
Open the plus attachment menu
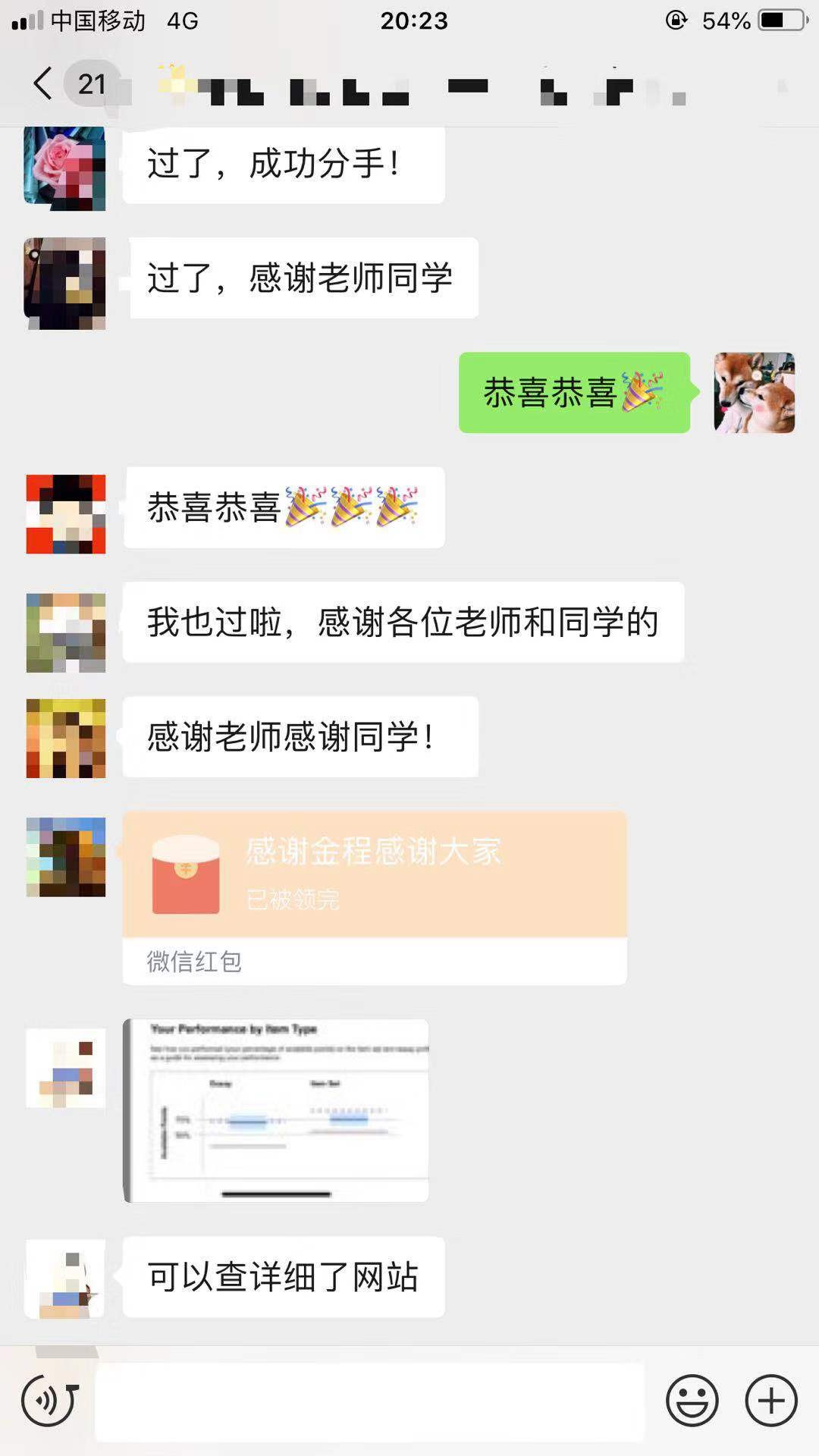click(770, 1401)
